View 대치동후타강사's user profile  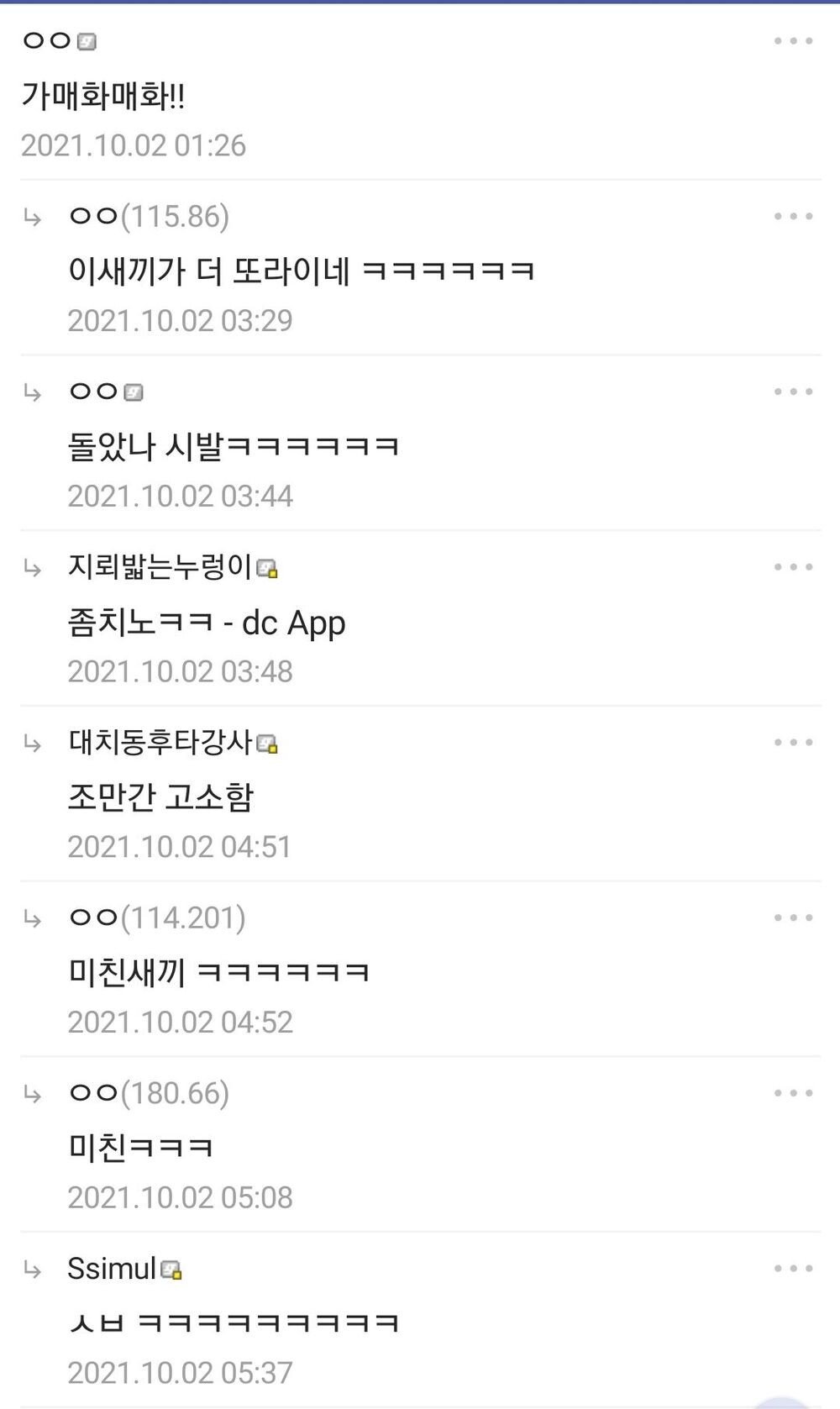(x=160, y=743)
